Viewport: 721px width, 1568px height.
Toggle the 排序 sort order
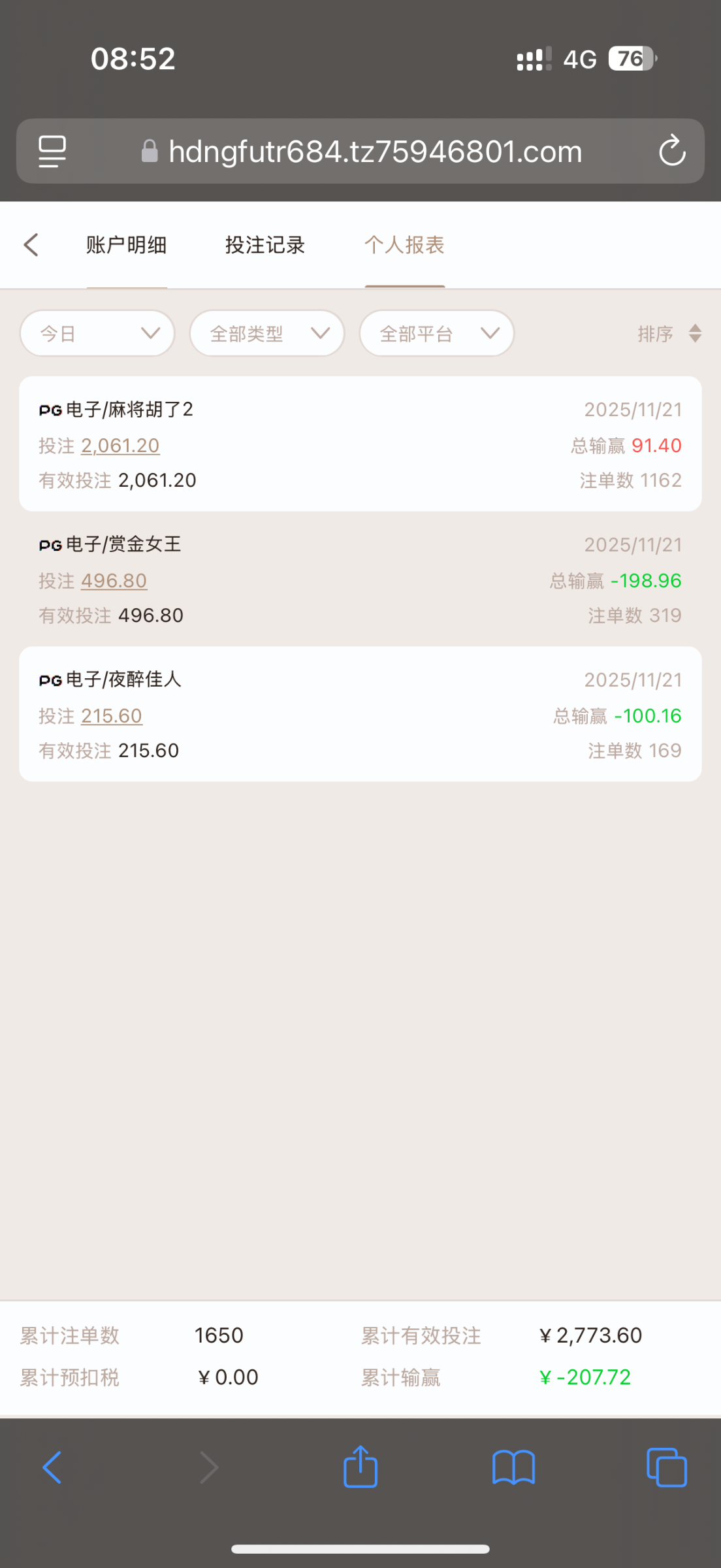point(669,333)
